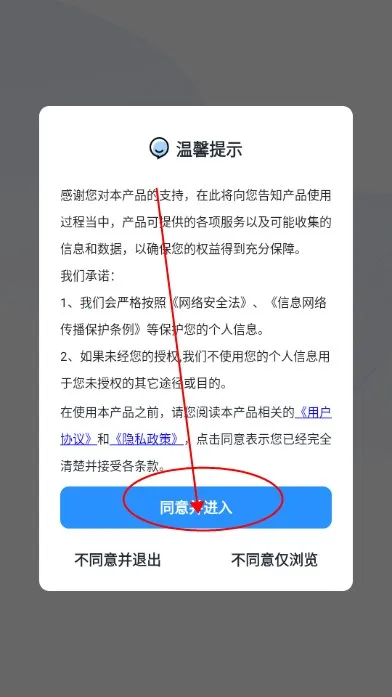The height and width of the screenshot is (697, 392).
Task: Tap the 同意并进入 button
Action: [x=196, y=507]
